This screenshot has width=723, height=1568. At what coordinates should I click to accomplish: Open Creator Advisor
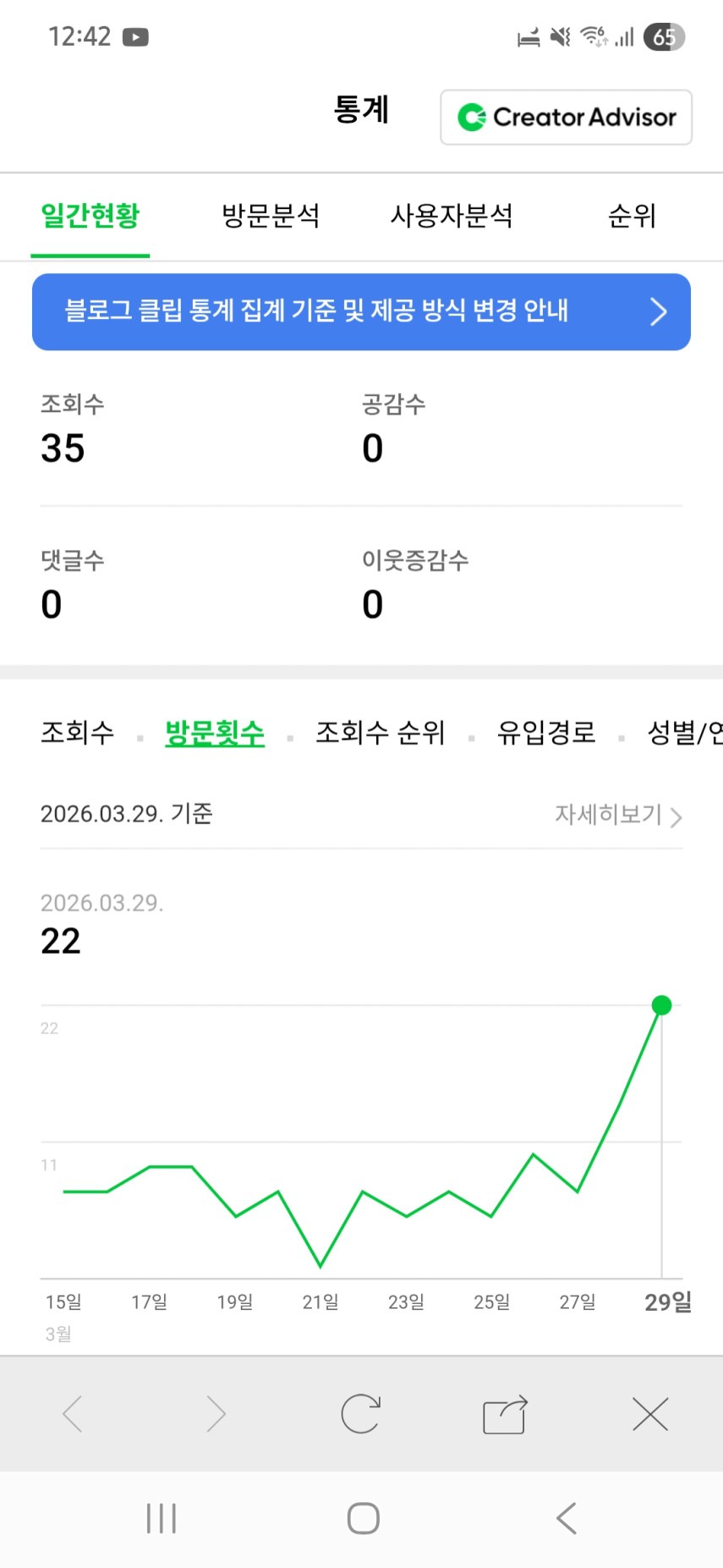pyautogui.click(x=566, y=117)
